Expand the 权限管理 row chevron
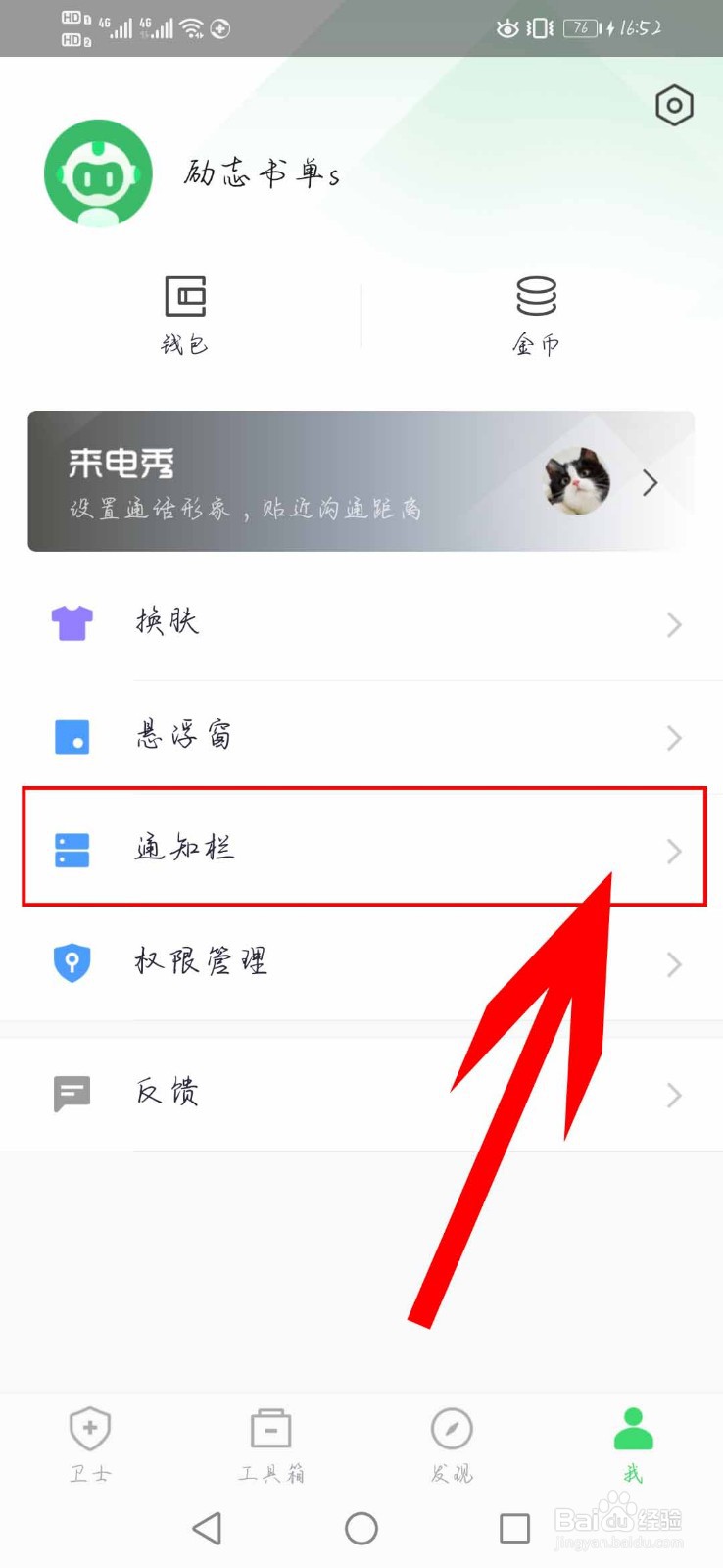The width and height of the screenshot is (723, 1568). [673, 964]
